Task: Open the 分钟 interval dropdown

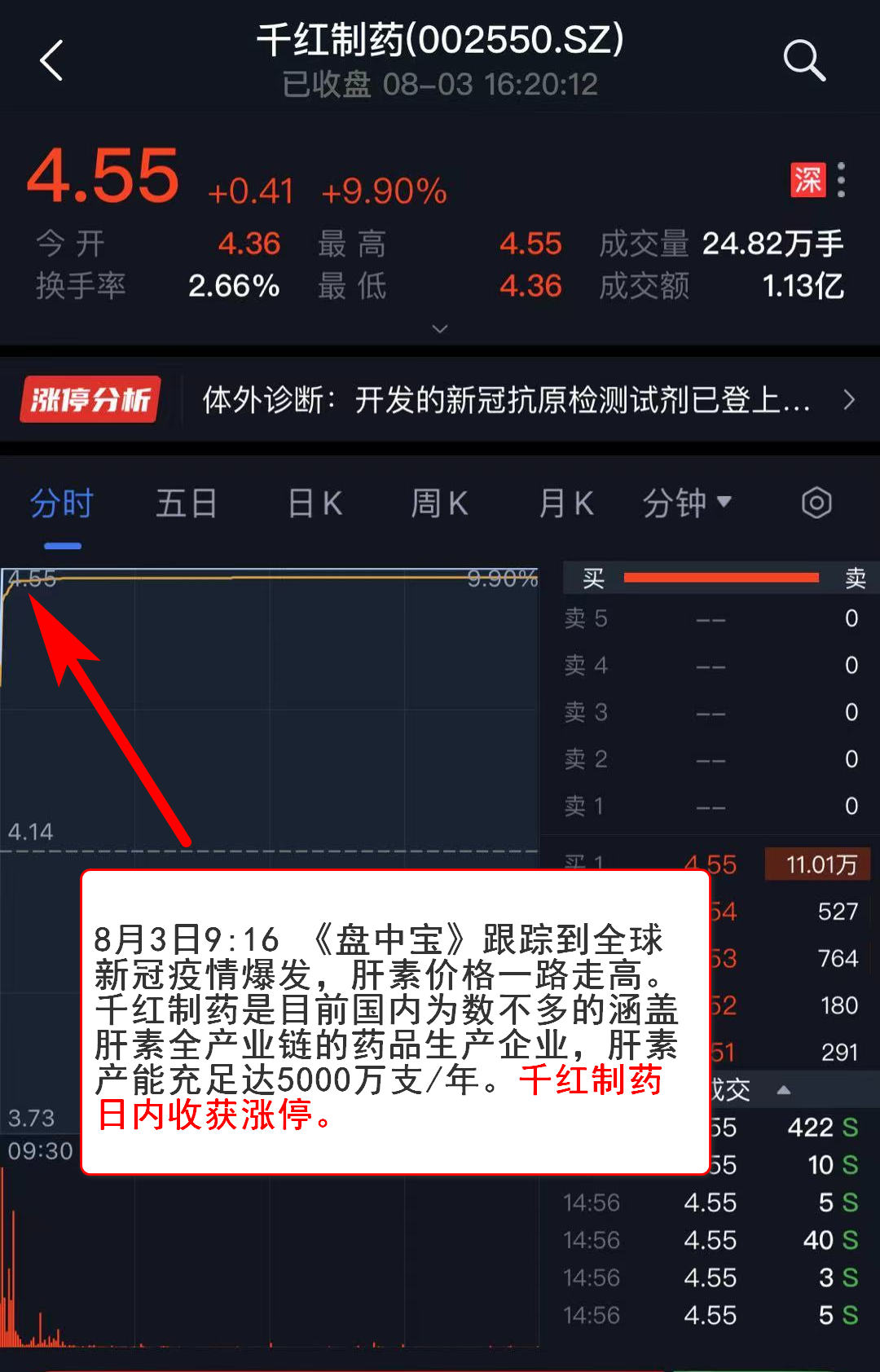Action: point(687,504)
